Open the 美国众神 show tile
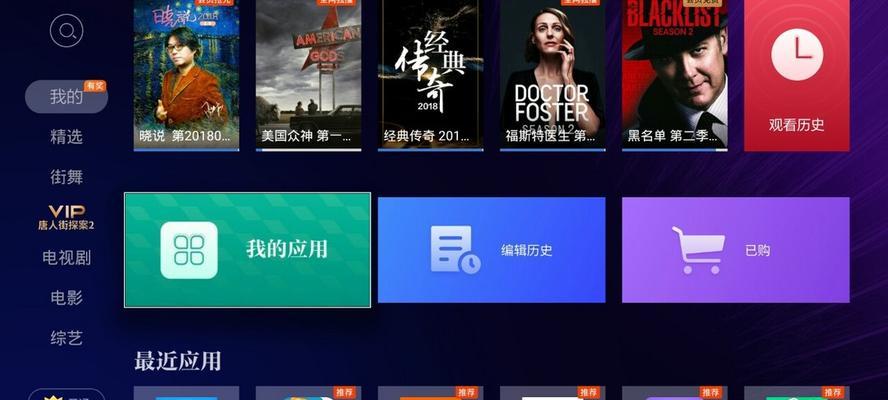 click(308, 75)
